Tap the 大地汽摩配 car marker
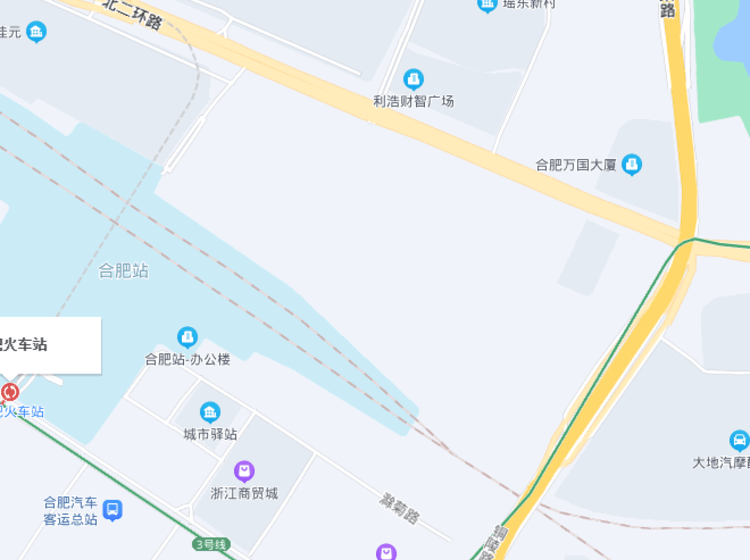 (739, 441)
